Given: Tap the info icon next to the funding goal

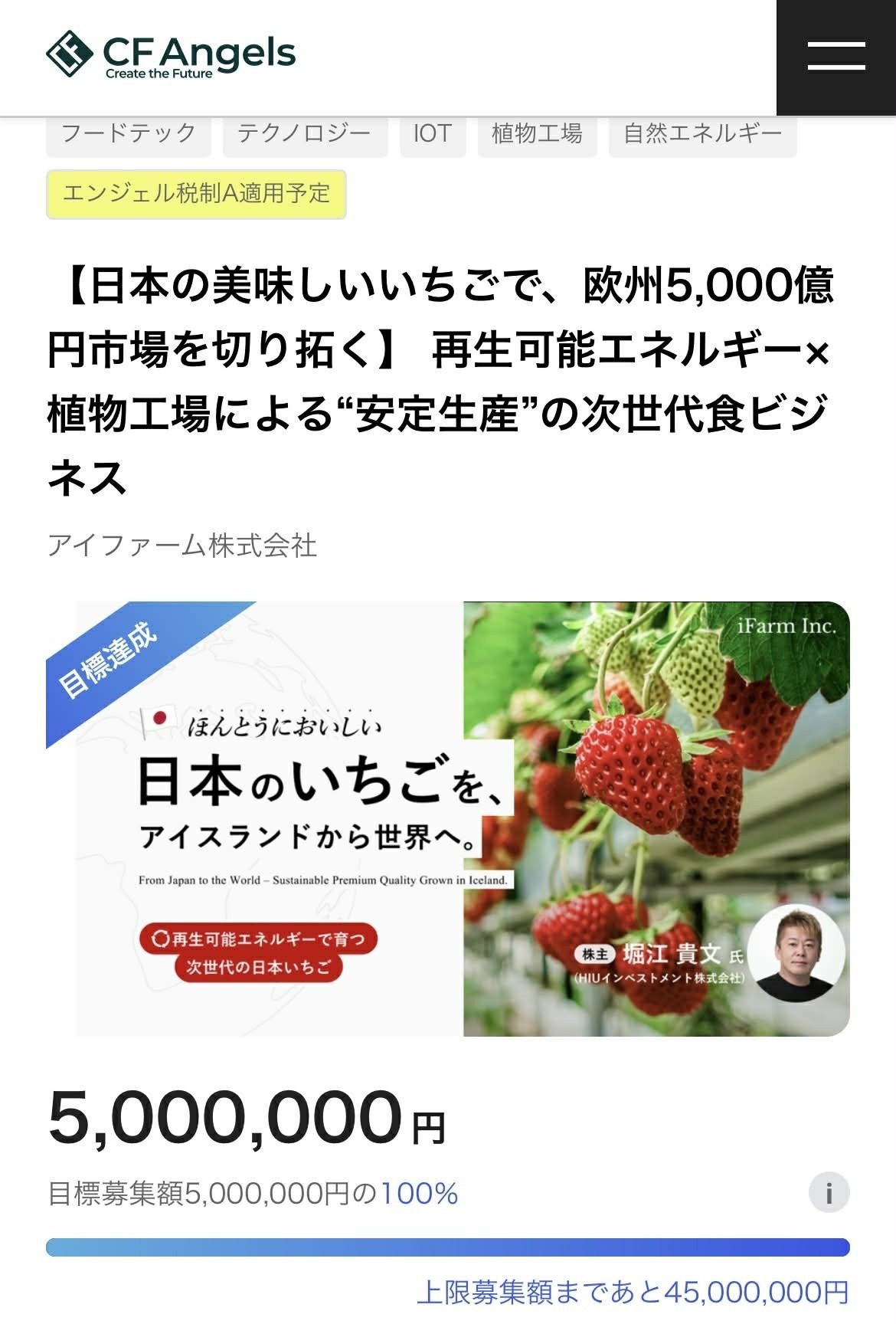Looking at the screenshot, I should click(829, 1191).
